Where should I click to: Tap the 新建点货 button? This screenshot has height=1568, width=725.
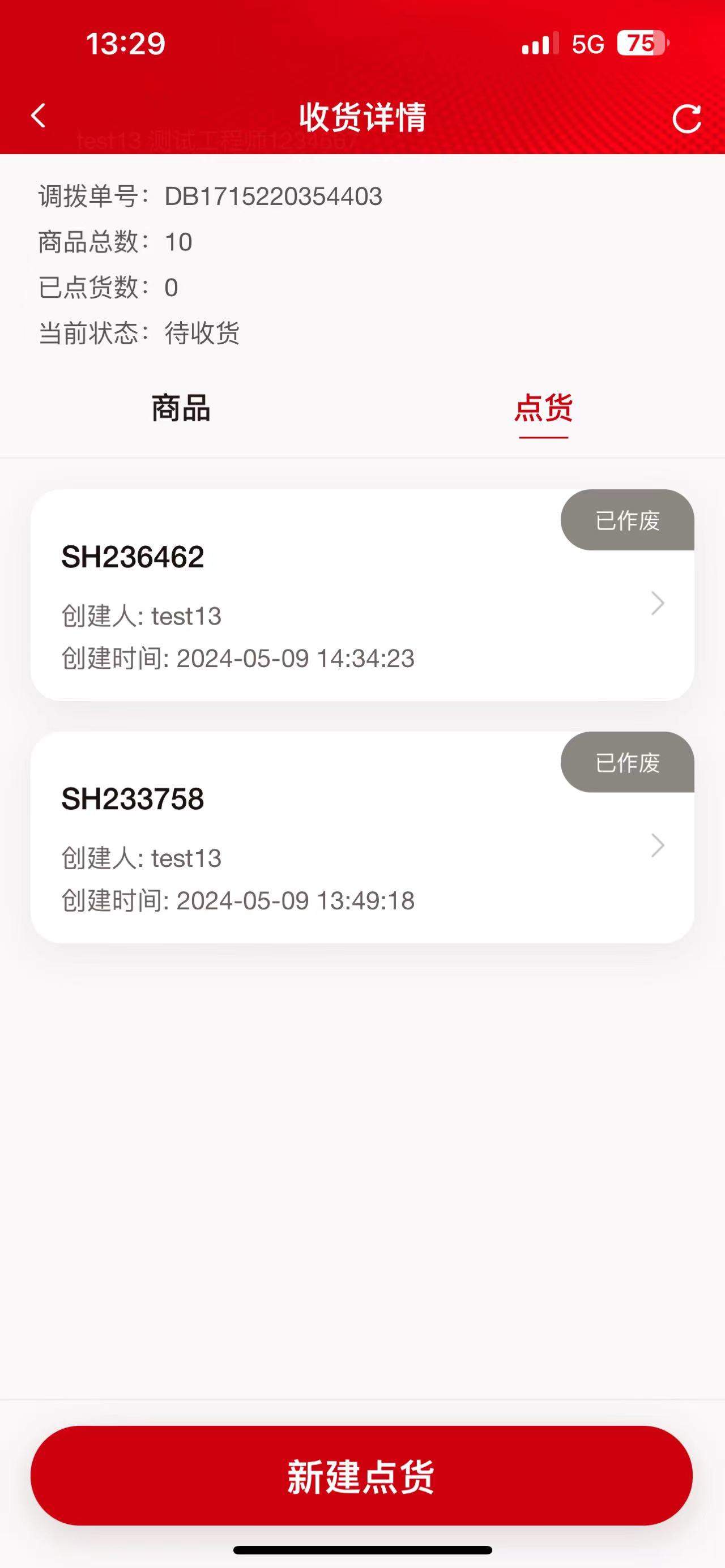click(x=361, y=1476)
